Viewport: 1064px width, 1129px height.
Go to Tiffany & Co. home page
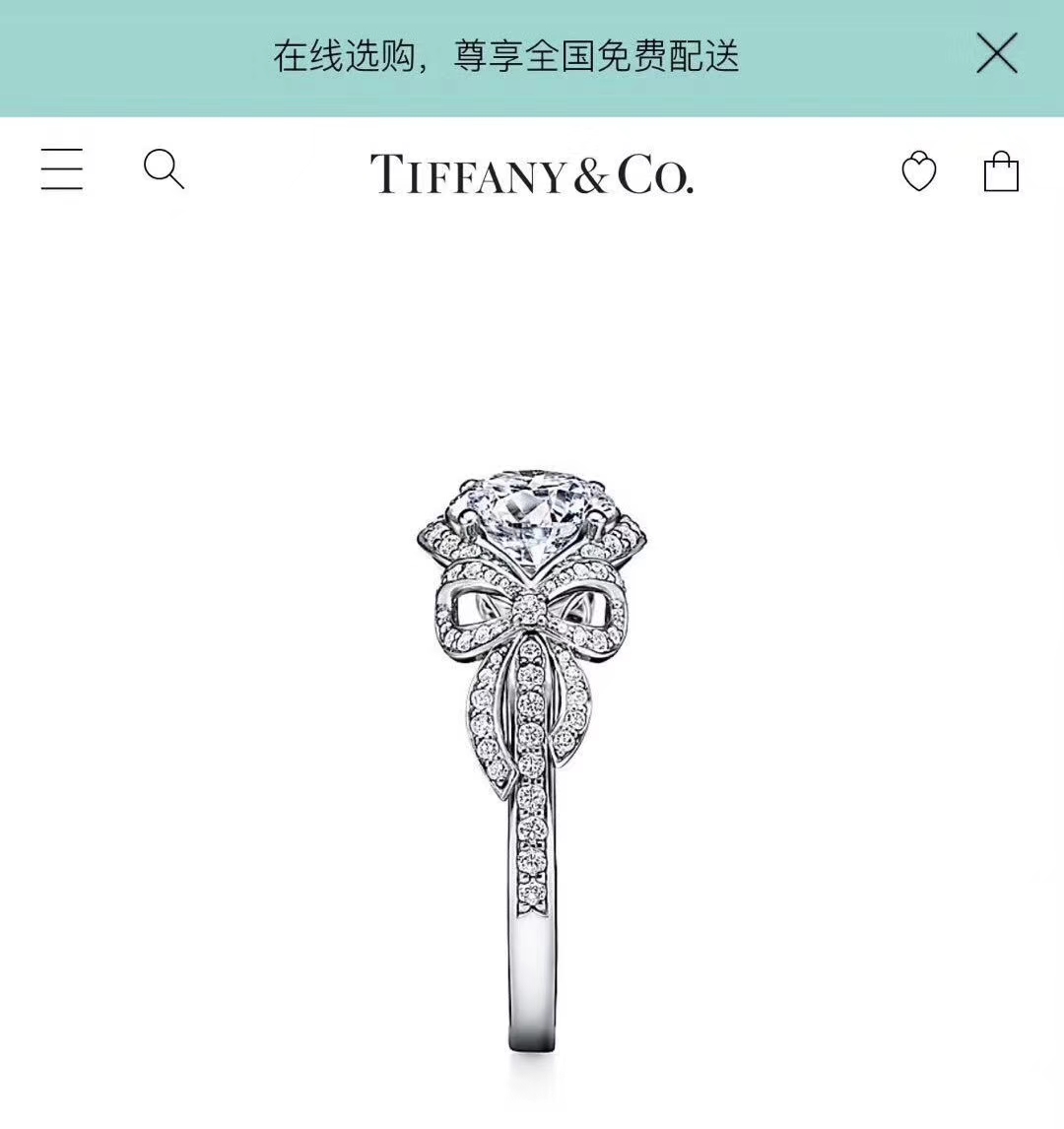pyautogui.click(x=532, y=173)
